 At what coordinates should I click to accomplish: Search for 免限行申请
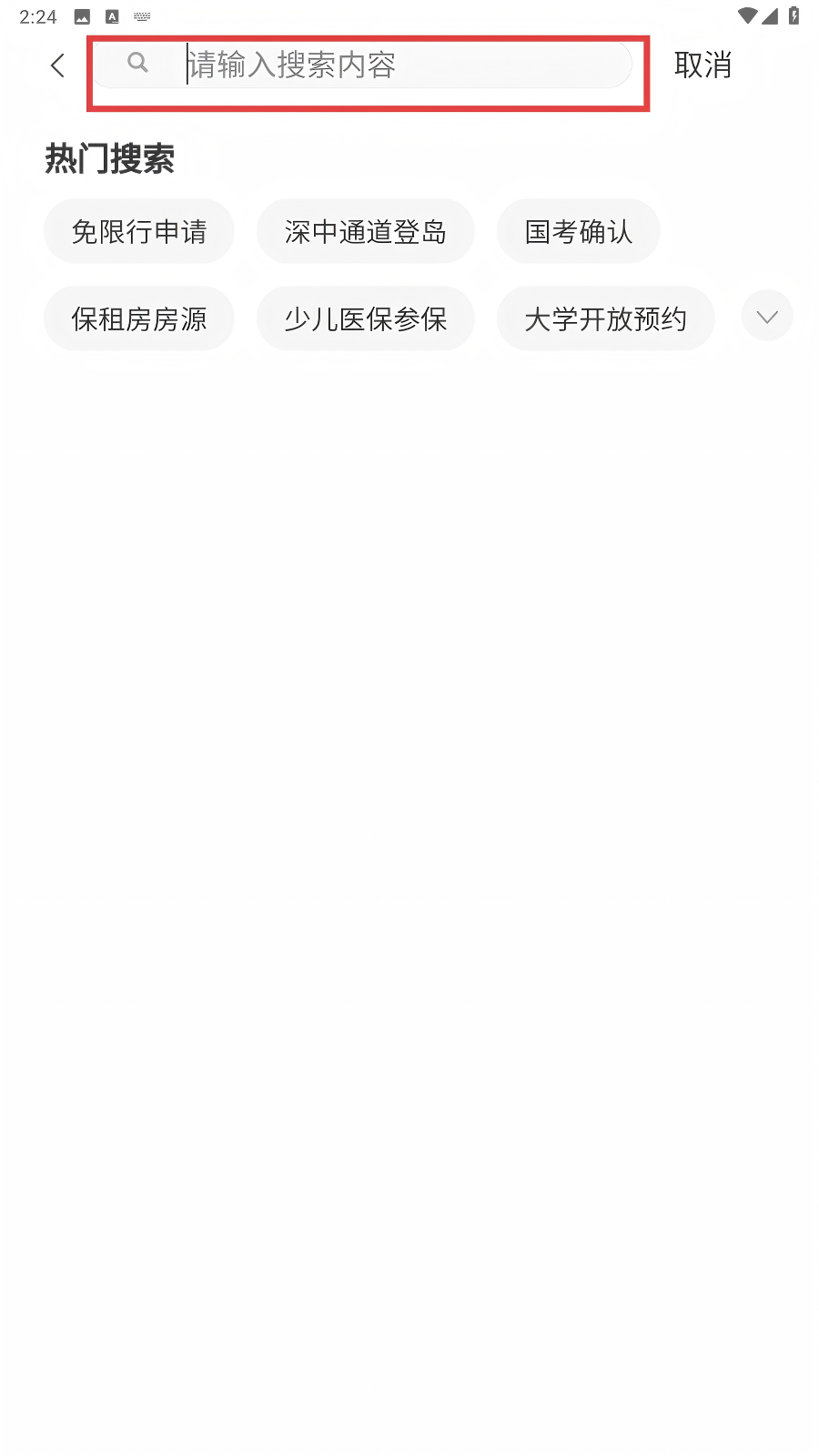pyautogui.click(x=139, y=232)
